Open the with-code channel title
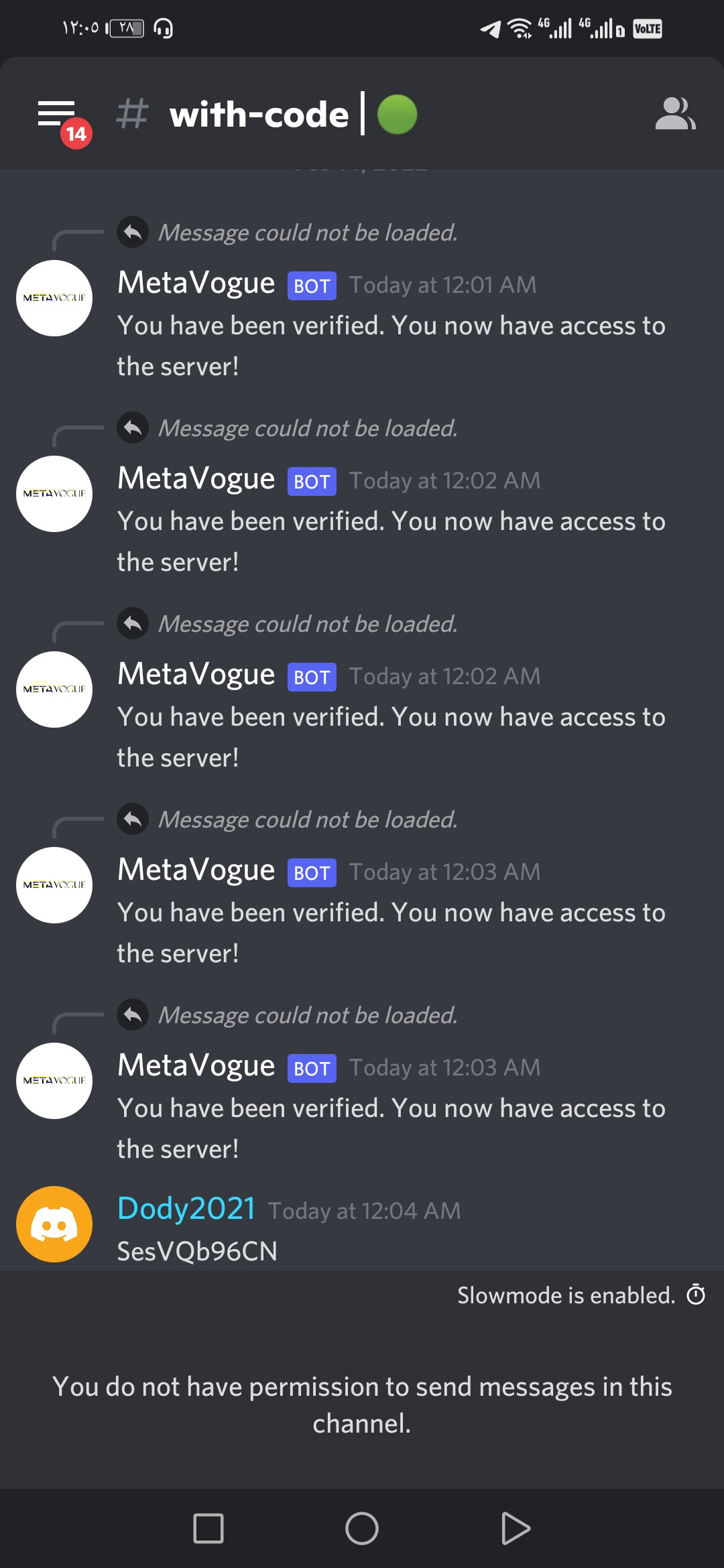Viewport: 724px width, 1568px height. [259, 115]
